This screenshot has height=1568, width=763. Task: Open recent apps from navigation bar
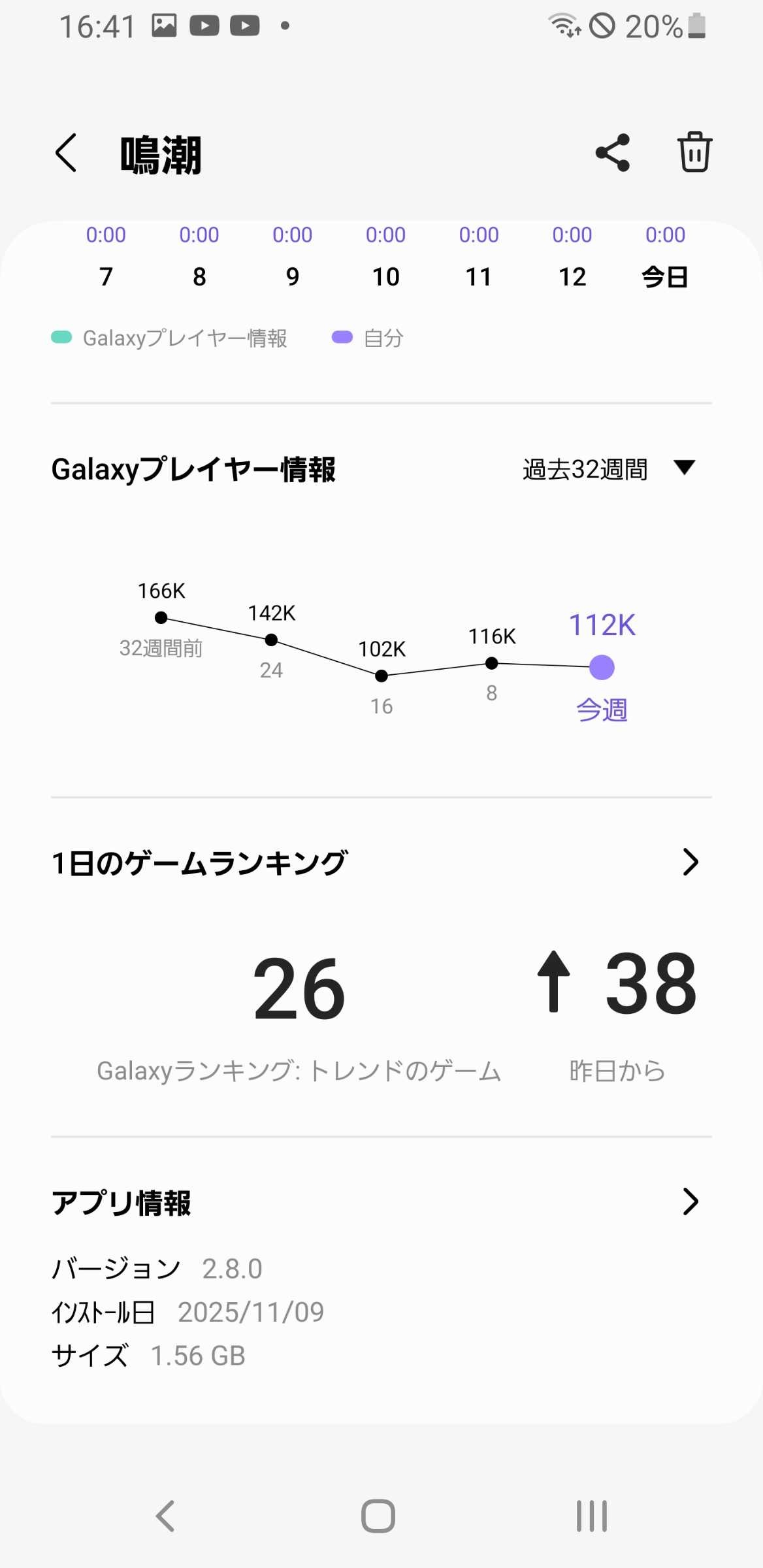pos(590,1517)
